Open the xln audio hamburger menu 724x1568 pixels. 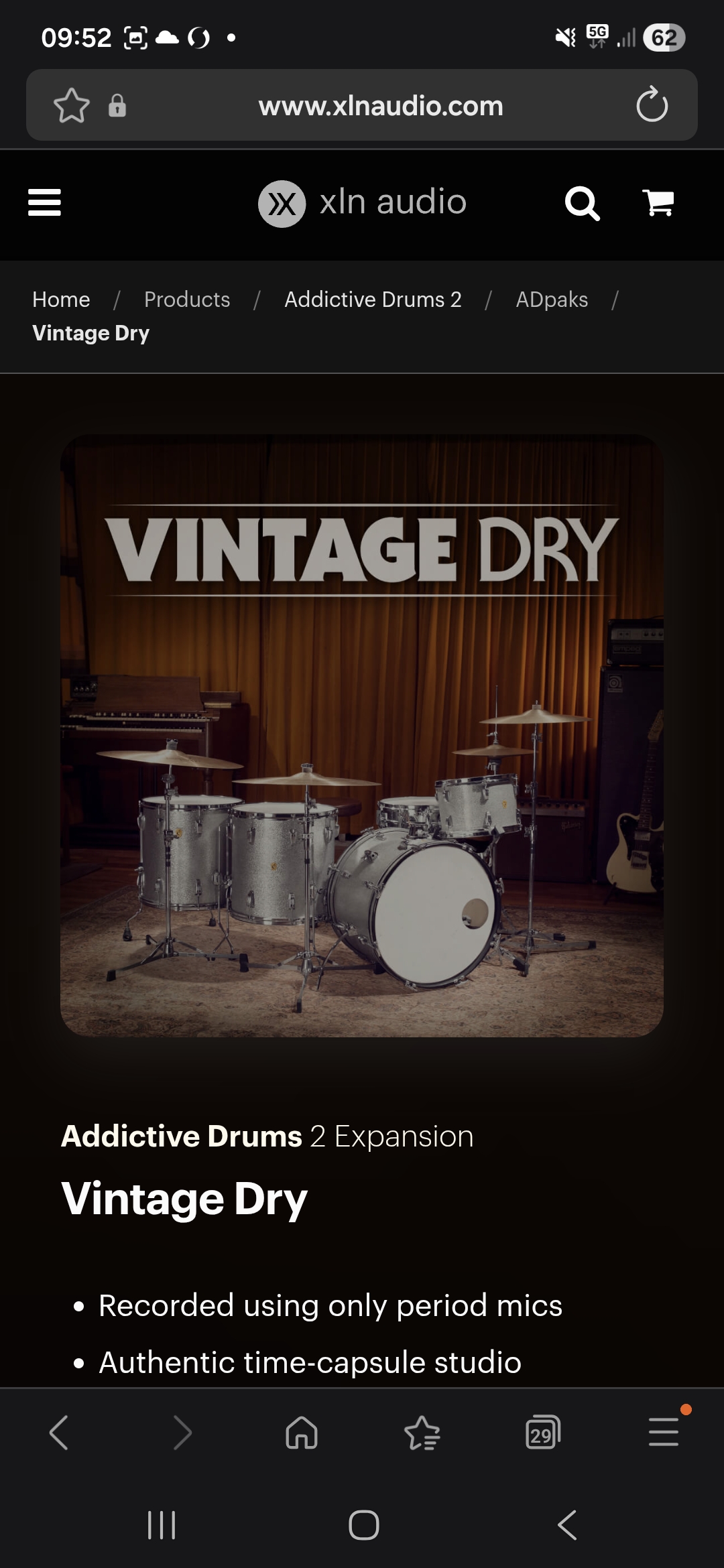click(44, 202)
